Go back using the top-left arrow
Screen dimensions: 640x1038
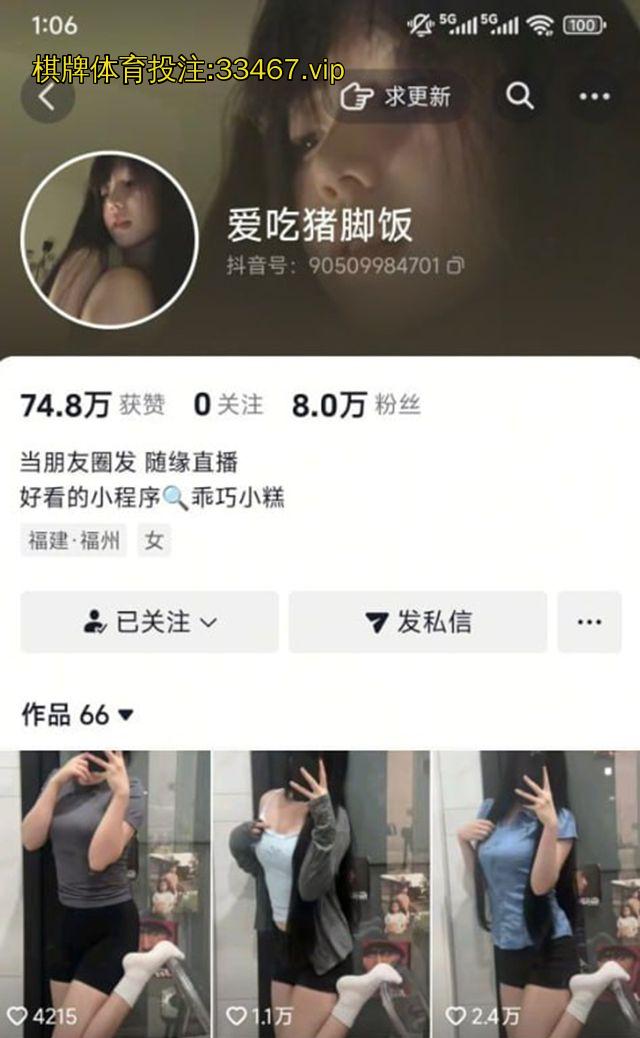click(47, 97)
